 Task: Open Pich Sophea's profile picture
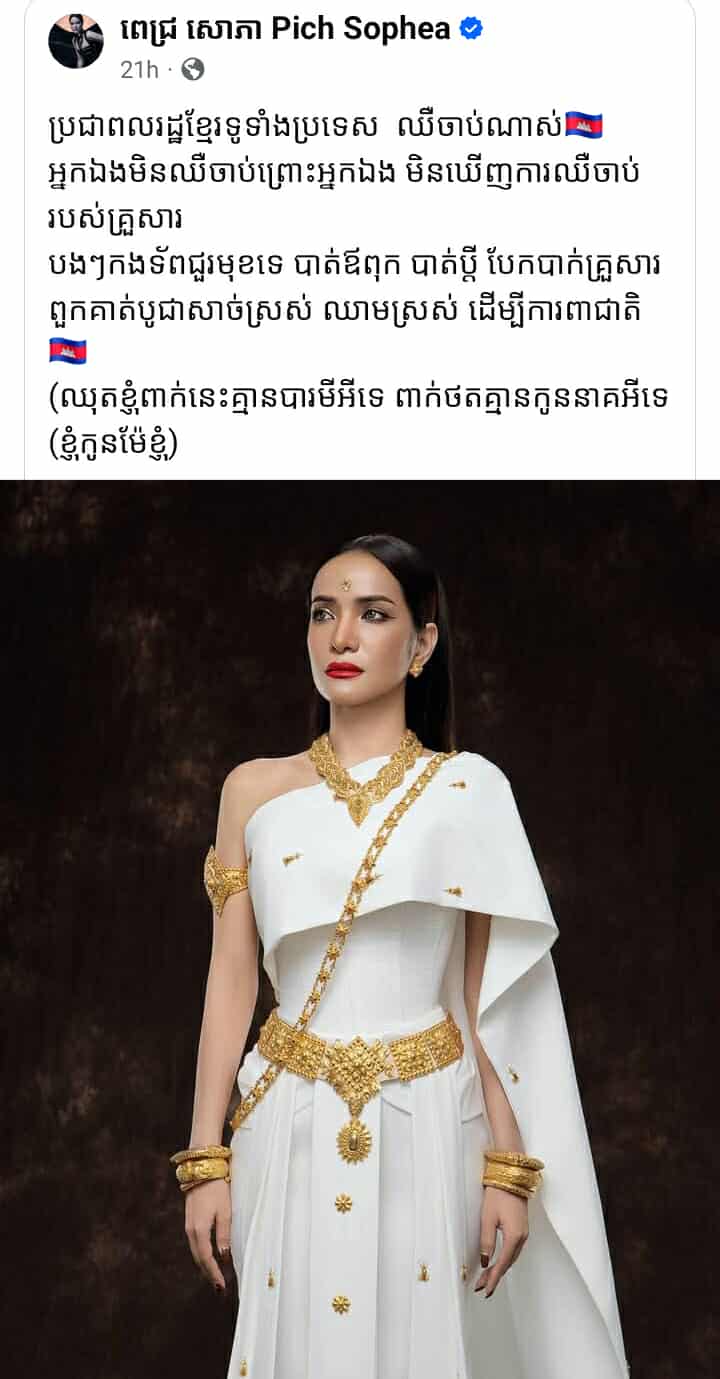(x=76, y=41)
